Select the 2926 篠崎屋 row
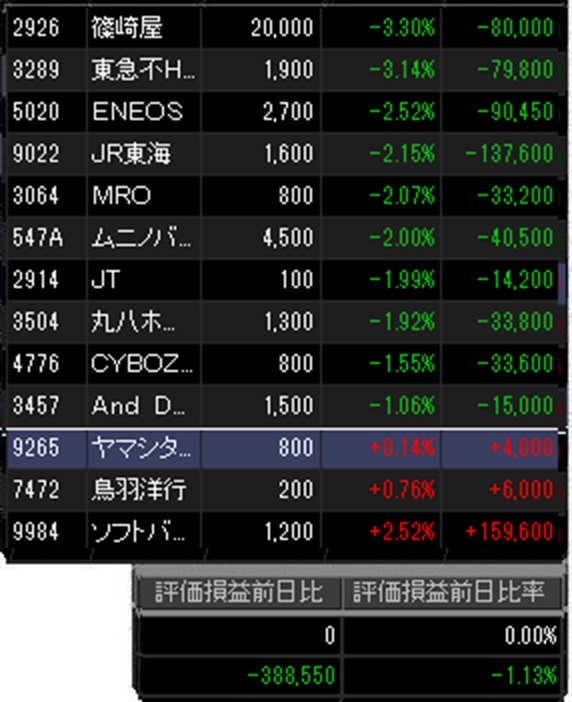 tap(283, 27)
